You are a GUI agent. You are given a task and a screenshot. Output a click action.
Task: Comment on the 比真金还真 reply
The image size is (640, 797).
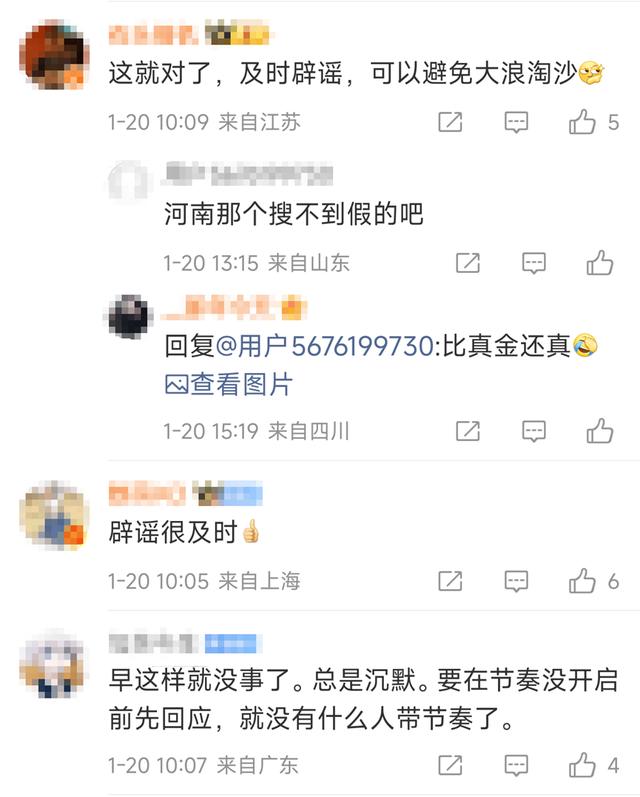535,431
